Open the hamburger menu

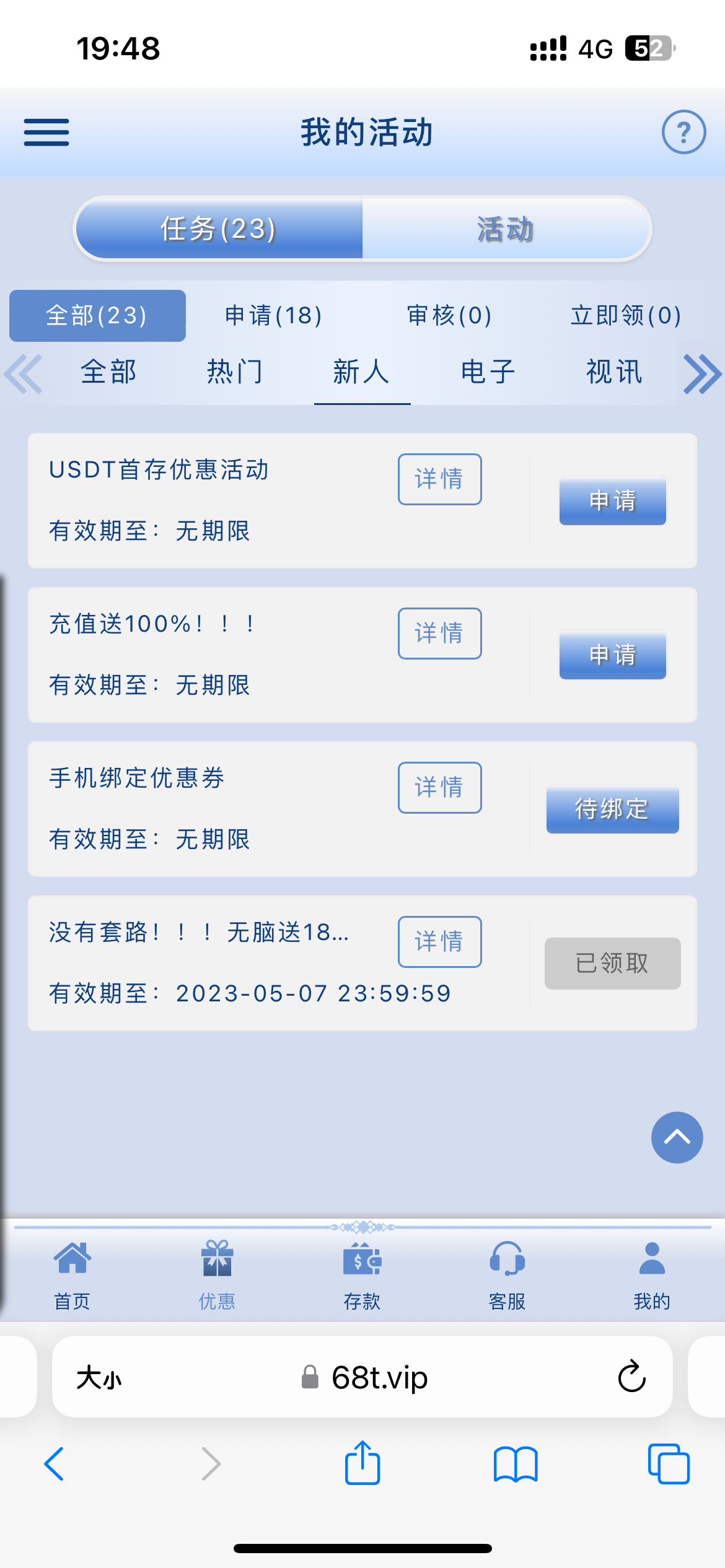click(x=45, y=132)
